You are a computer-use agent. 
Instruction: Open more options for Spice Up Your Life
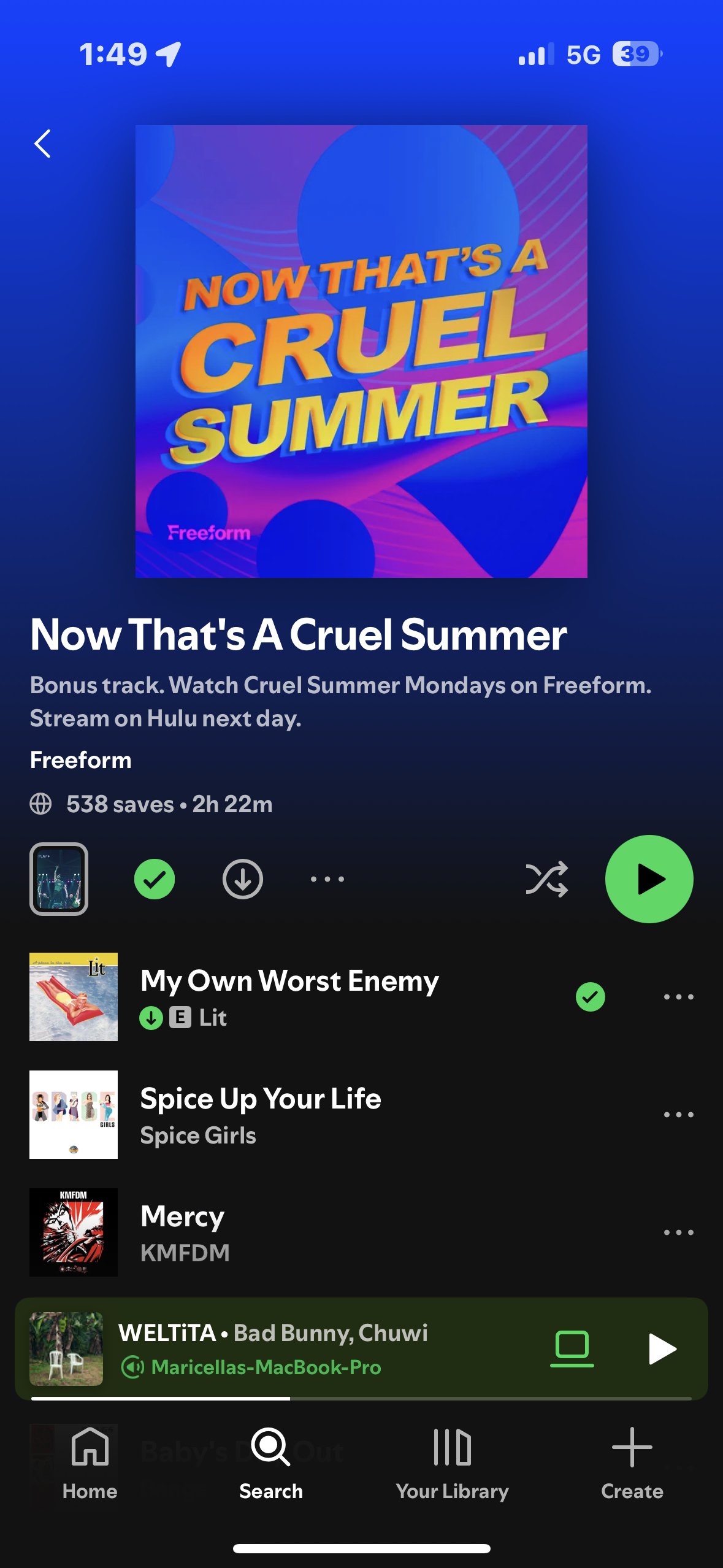[x=679, y=1114]
